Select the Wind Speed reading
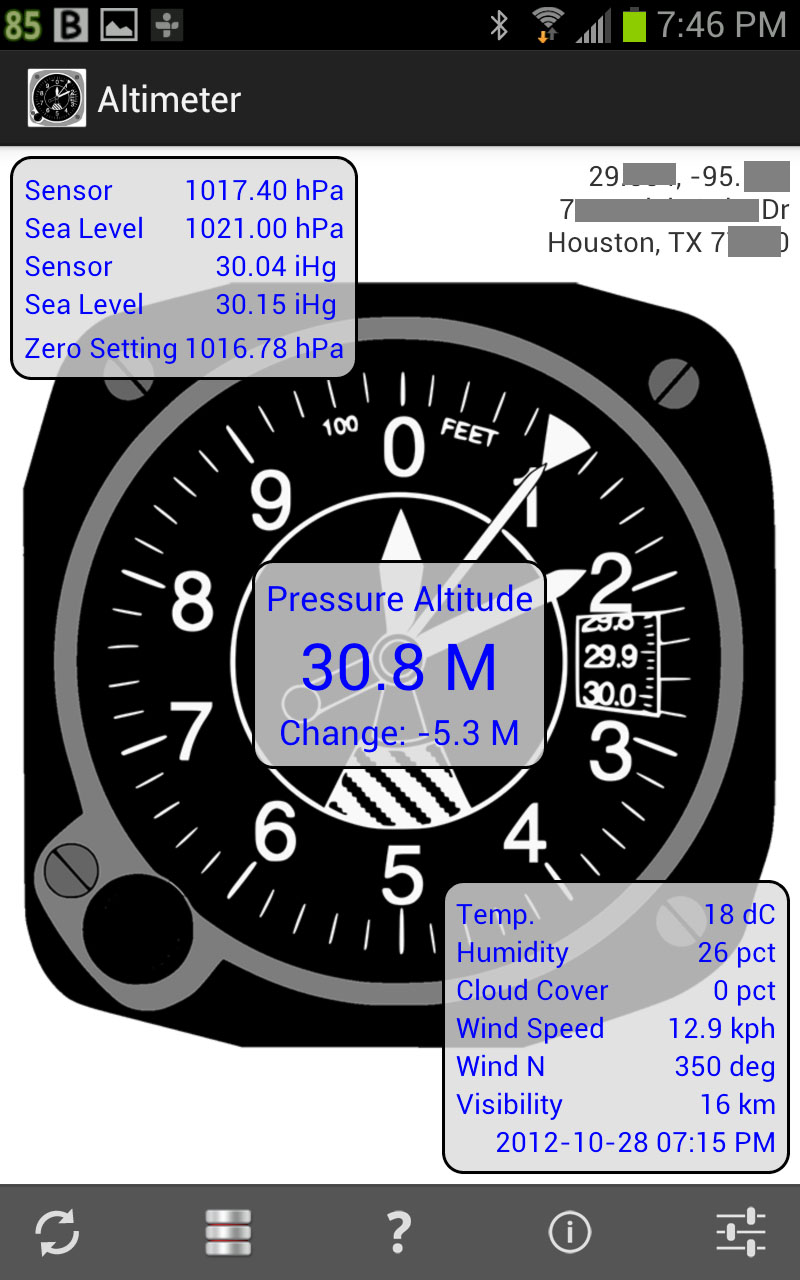The width and height of the screenshot is (800, 1280). [614, 1028]
